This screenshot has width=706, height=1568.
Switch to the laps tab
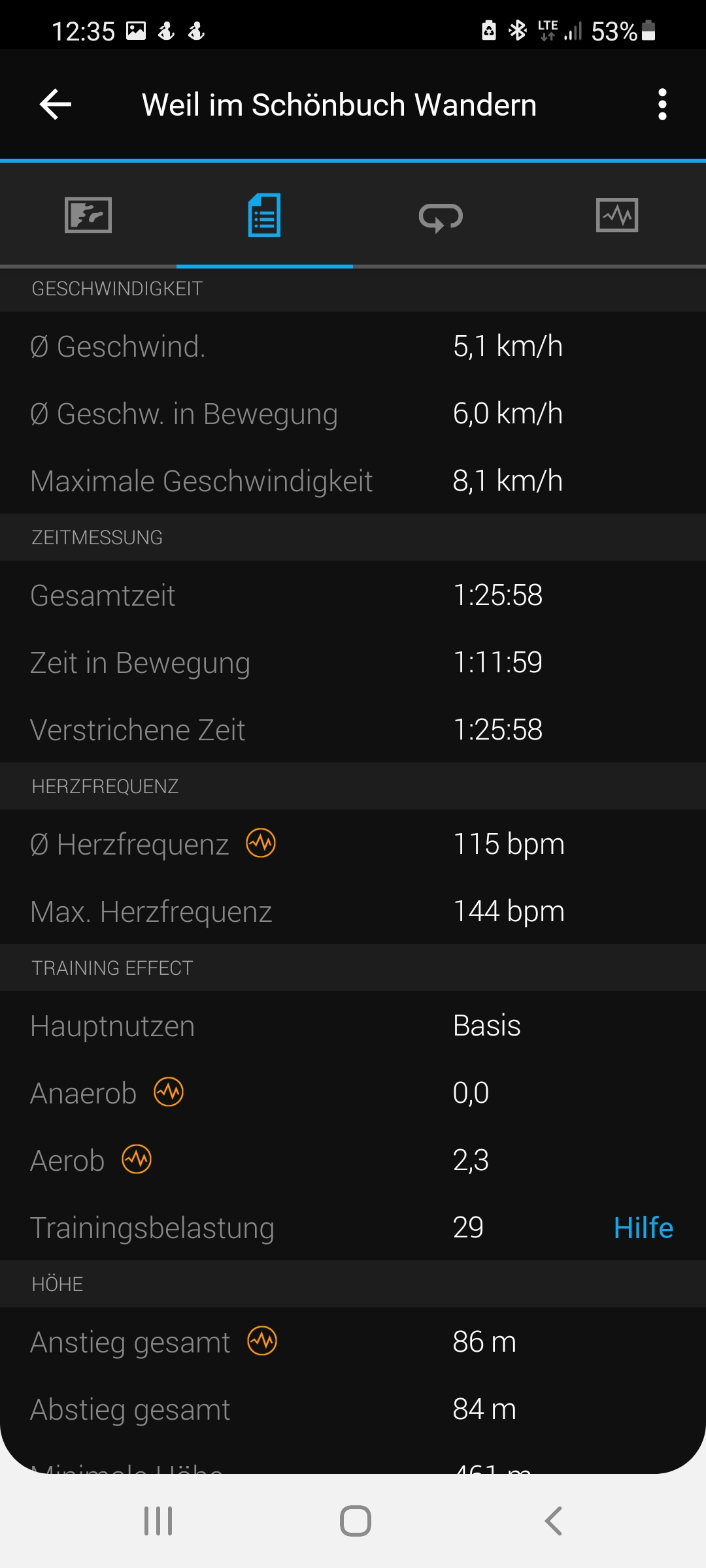(x=441, y=217)
